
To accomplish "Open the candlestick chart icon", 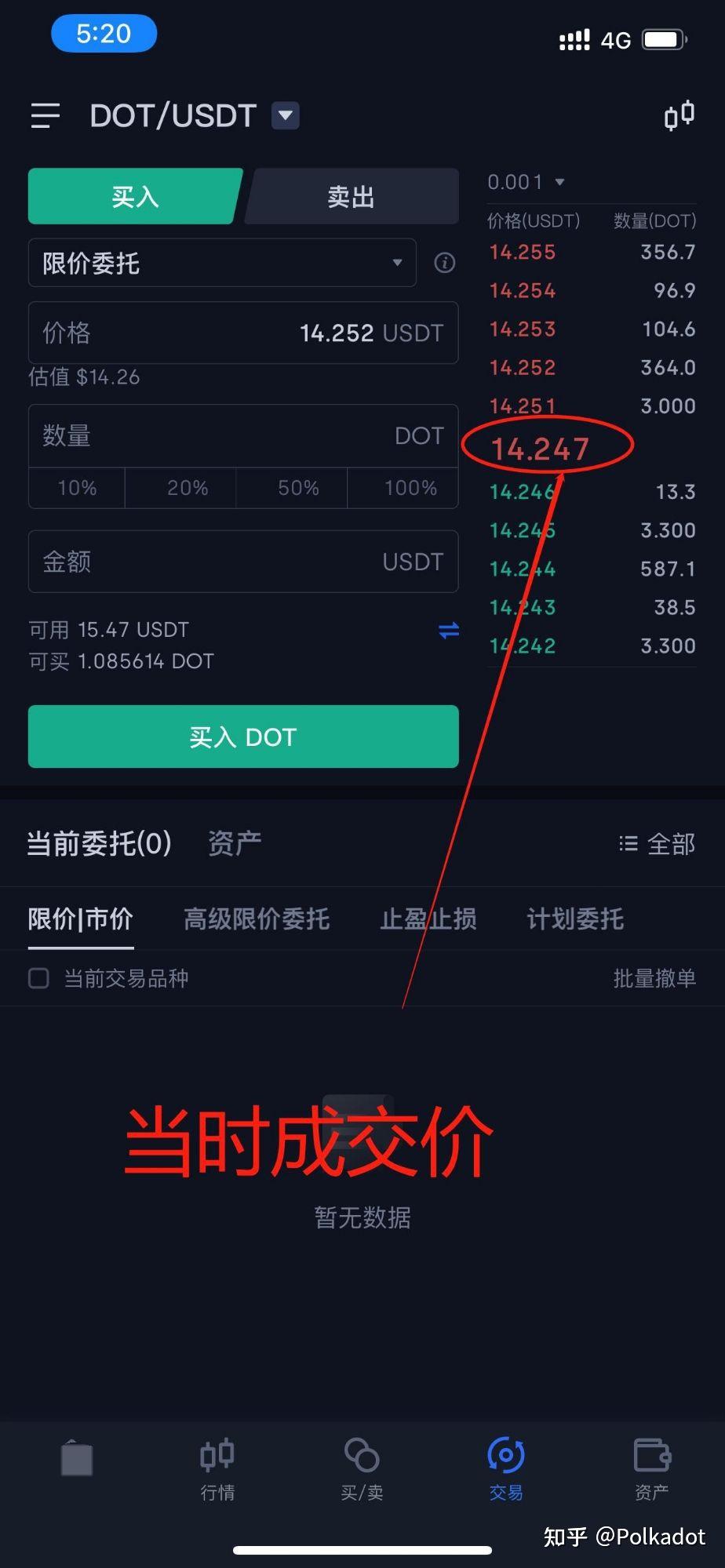I will pos(679,115).
